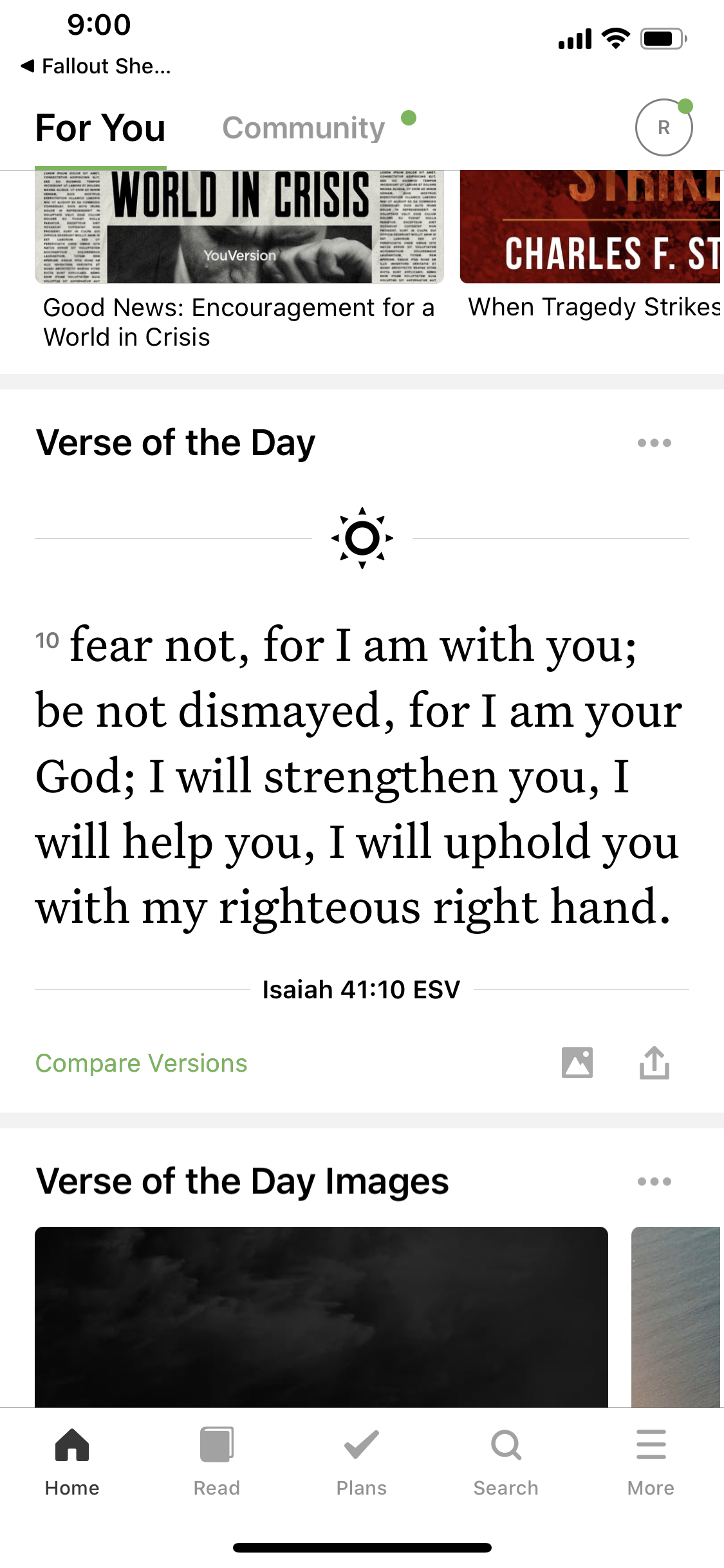Create a verse image from Isaiah 41:10
724x1568 pixels.
point(577,1063)
